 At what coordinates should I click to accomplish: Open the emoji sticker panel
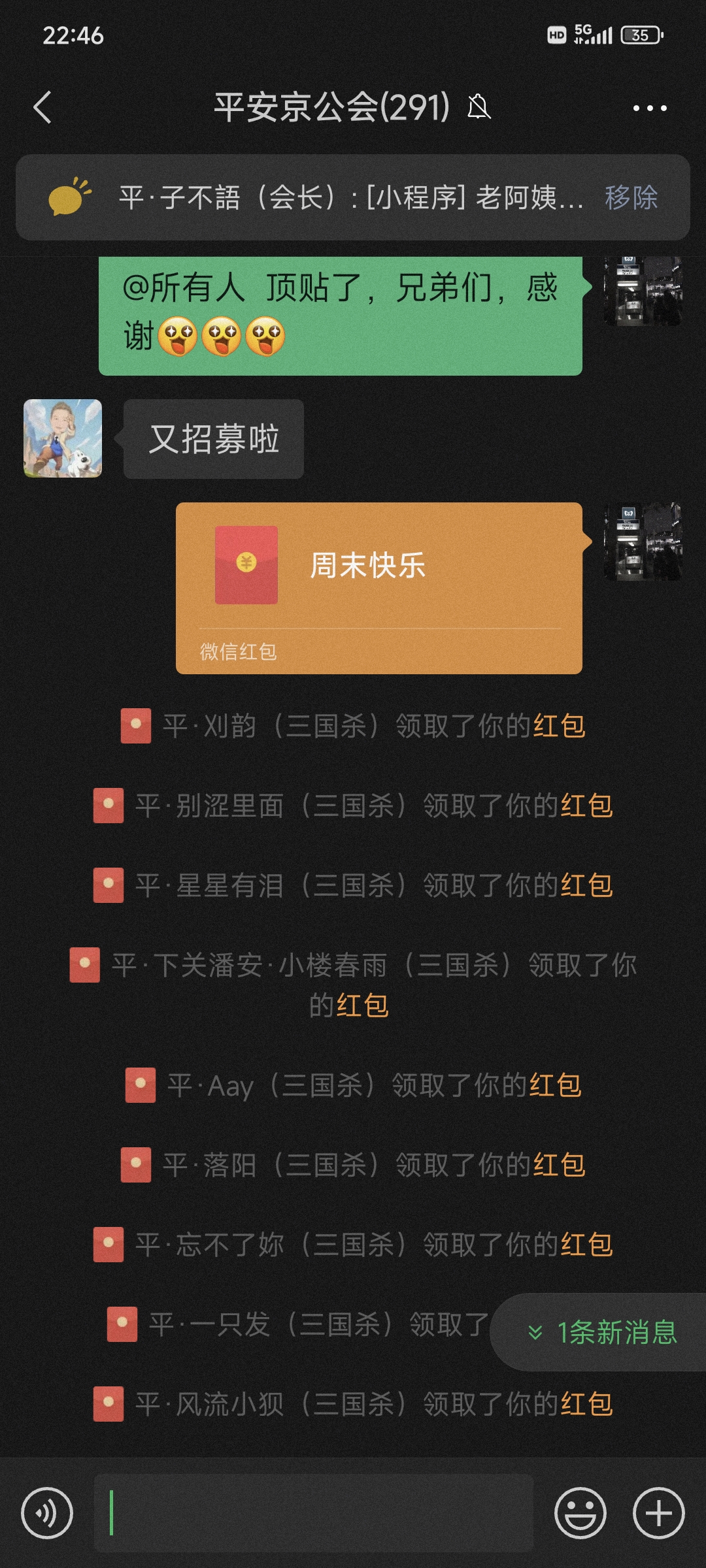click(580, 1512)
